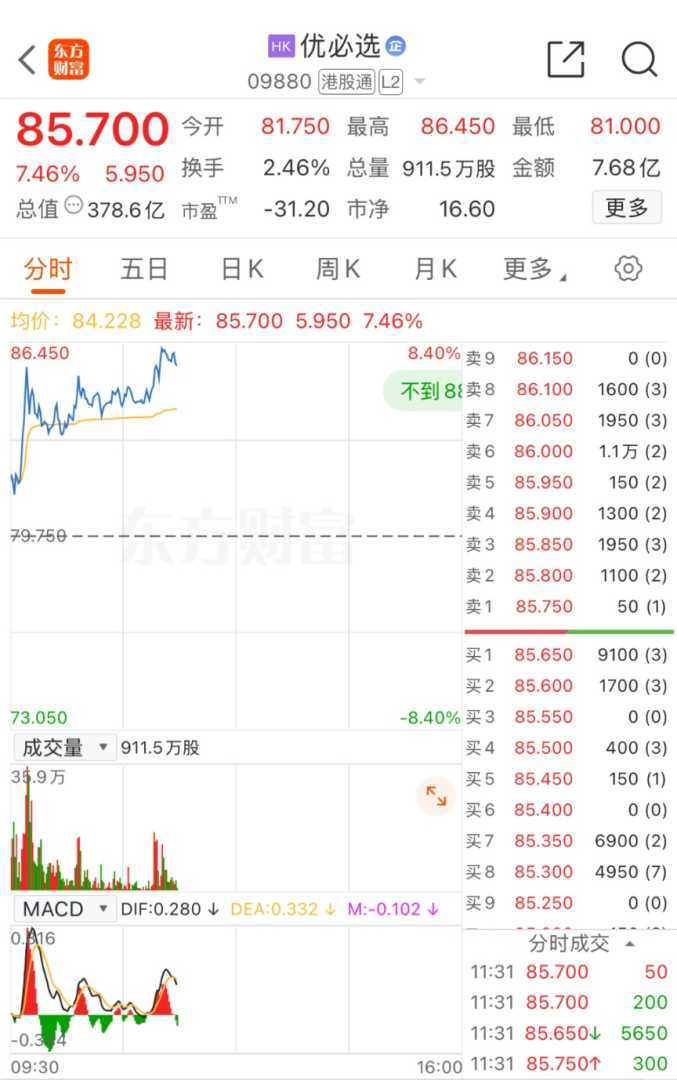Tap the 更多 button beside 金额
Image resolution: width=677 pixels, height=1080 pixels.
coord(626,208)
